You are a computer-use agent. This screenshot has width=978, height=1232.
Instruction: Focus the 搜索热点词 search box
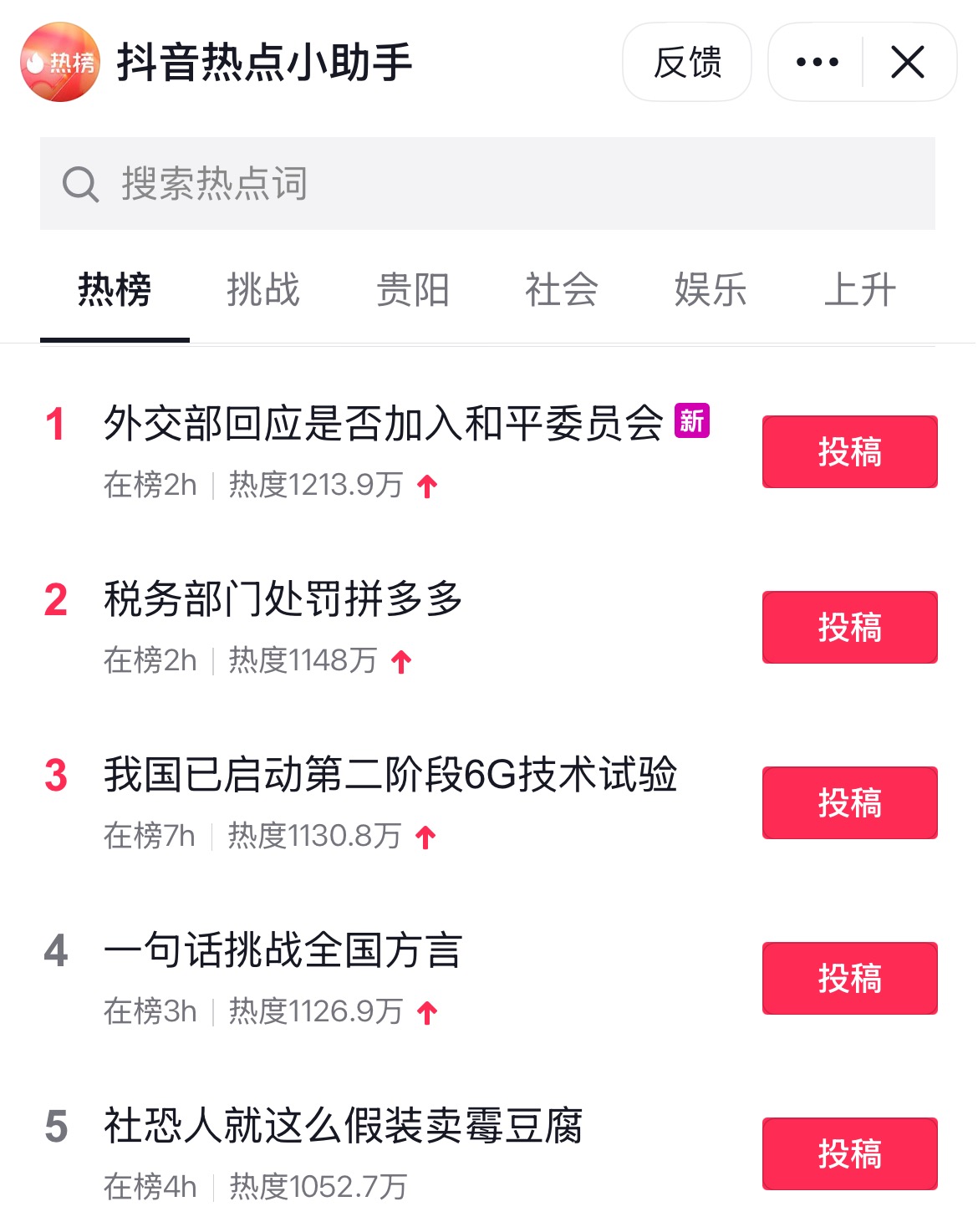tap(487, 184)
